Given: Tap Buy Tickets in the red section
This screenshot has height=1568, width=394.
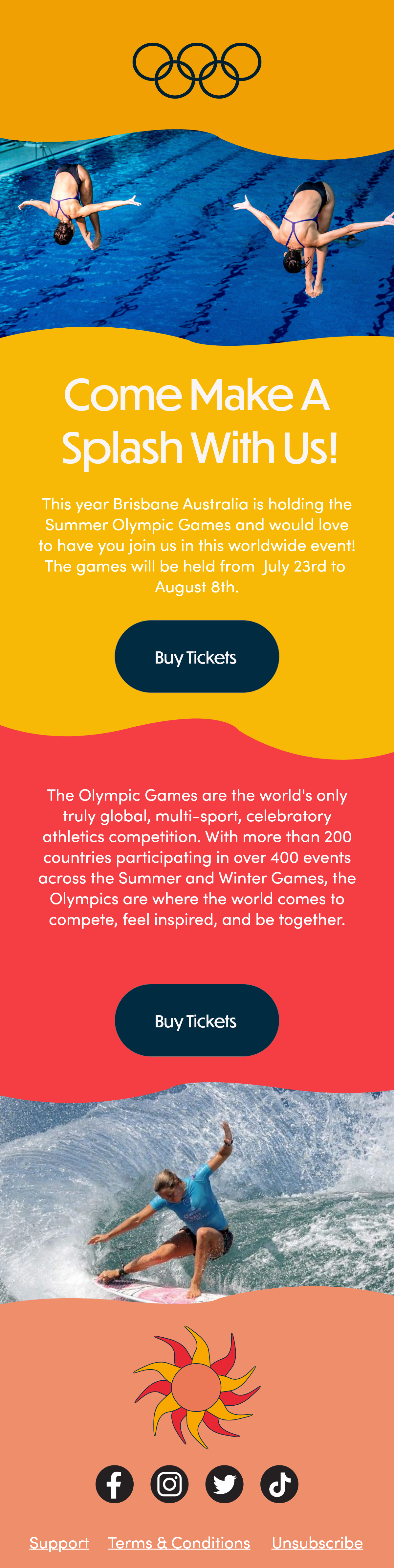Looking at the screenshot, I should pos(196,1020).
